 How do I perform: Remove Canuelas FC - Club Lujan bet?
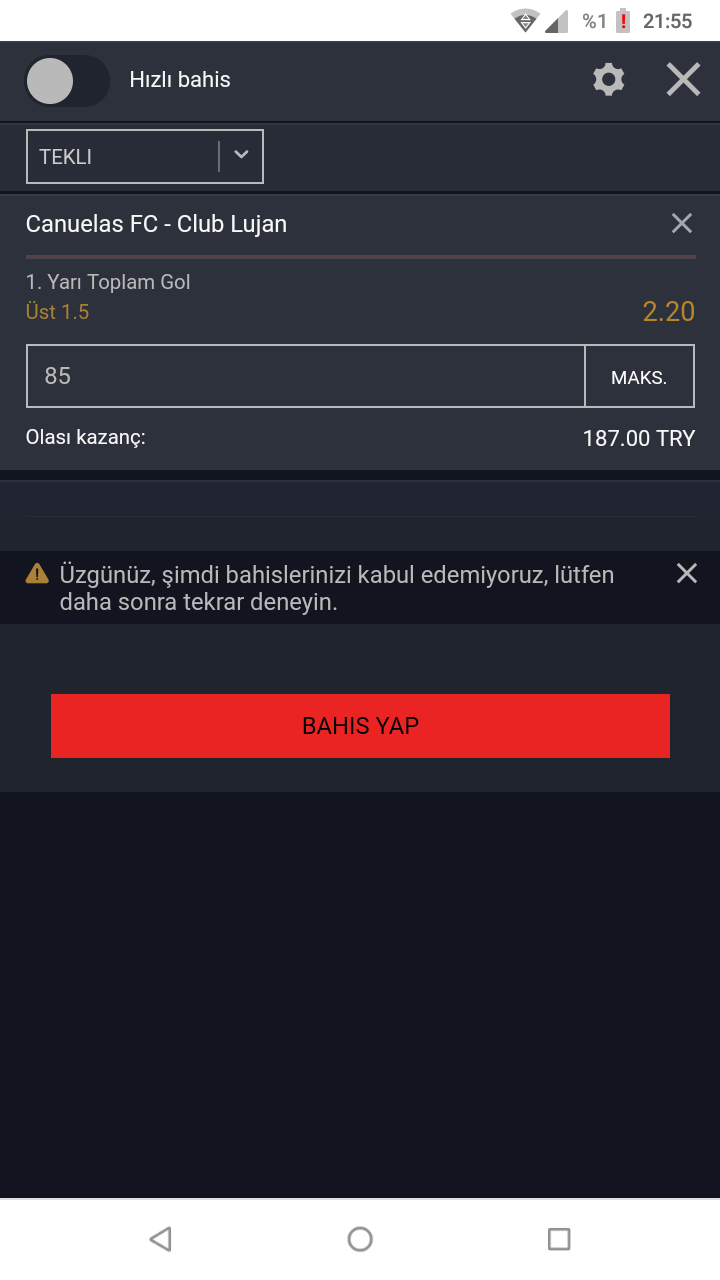(x=681, y=223)
